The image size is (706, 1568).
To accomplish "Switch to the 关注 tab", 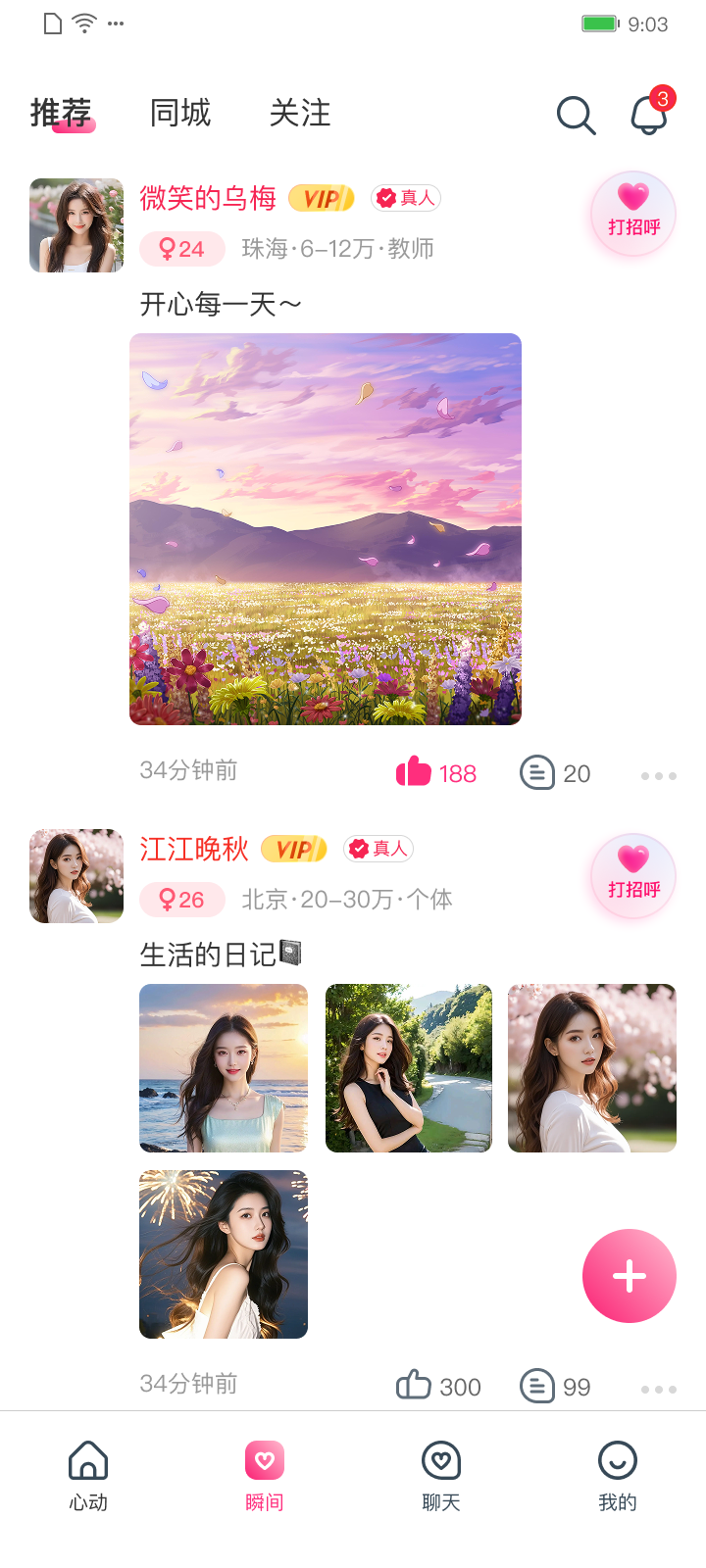I will 302,115.
